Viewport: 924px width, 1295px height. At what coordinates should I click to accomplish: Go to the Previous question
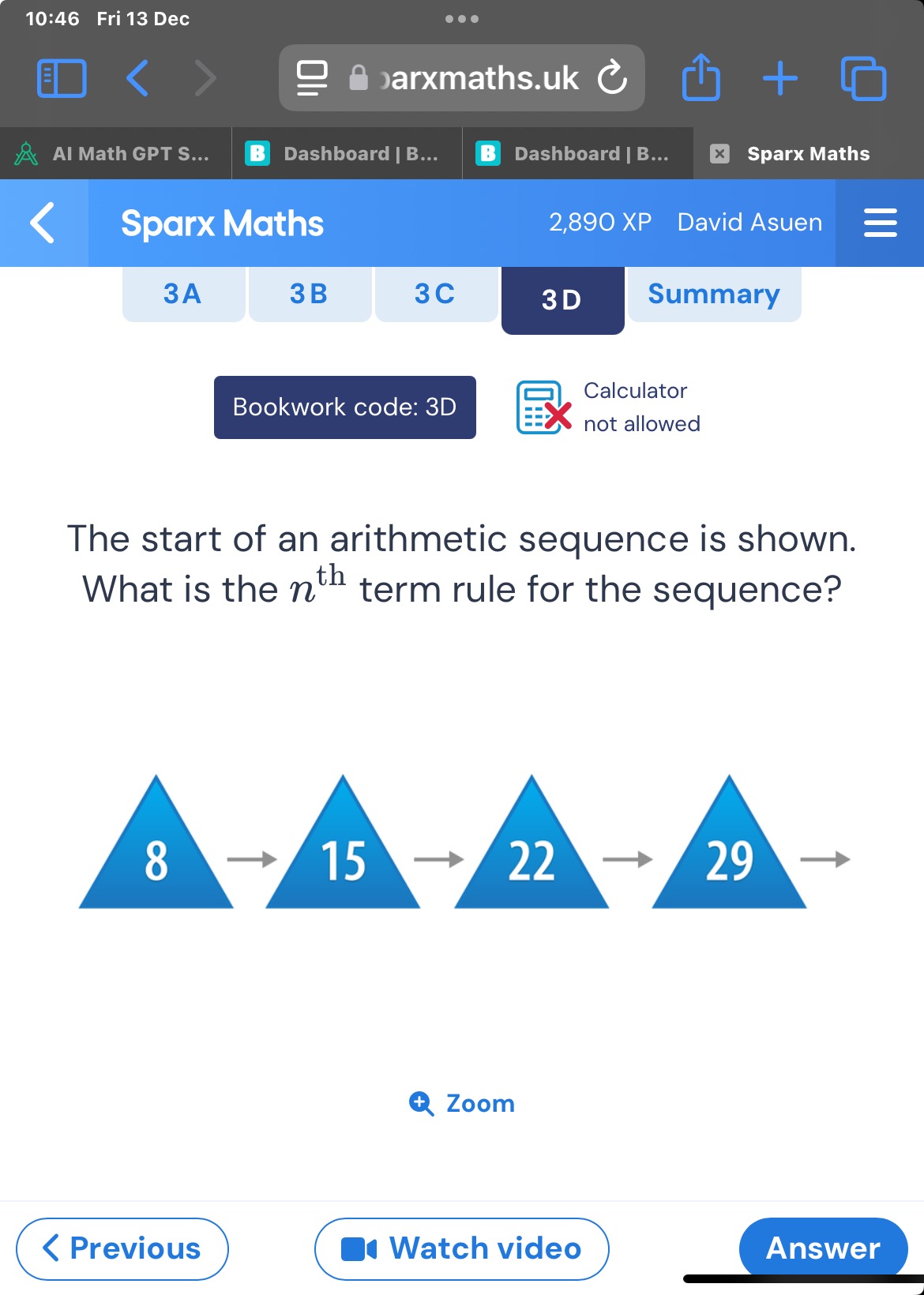(122, 1248)
